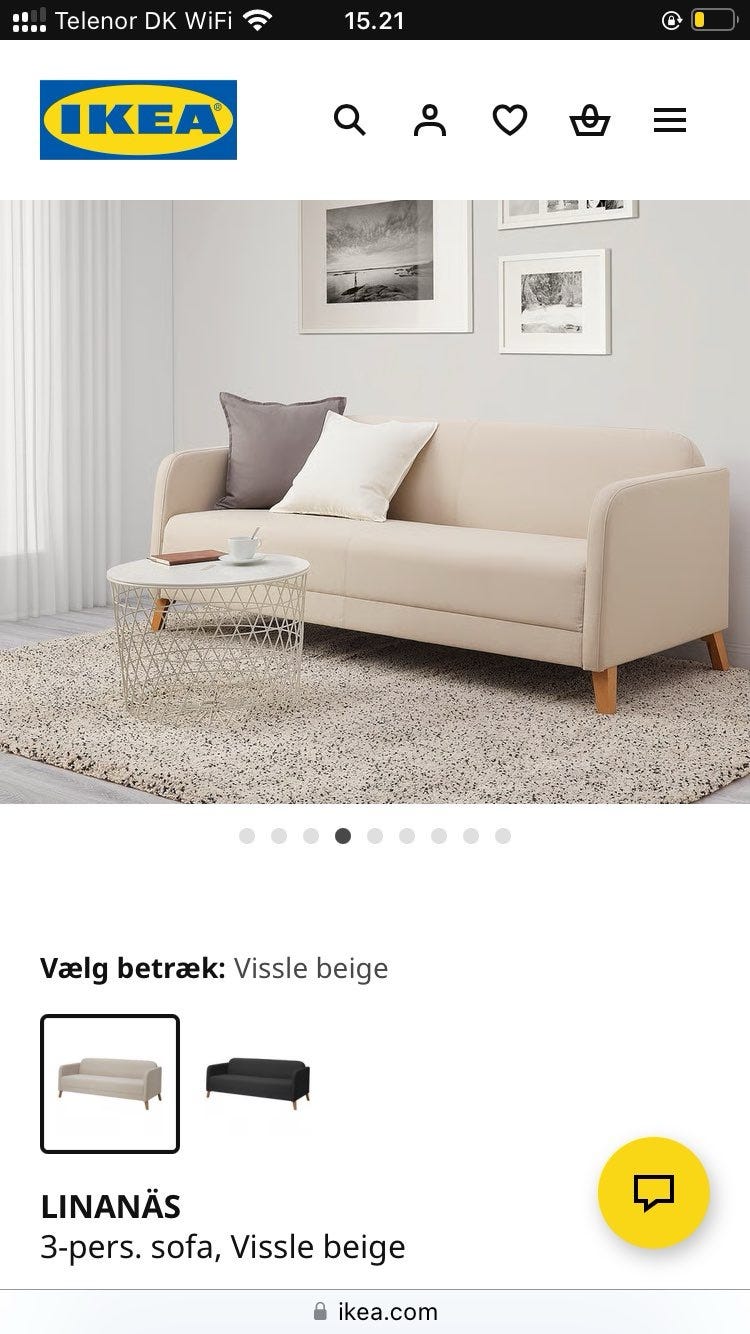This screenshot has width=750, height=1334.
Task: Open the shopping bag cart icon
Action: pyautogui.click(x=589, y=120)
